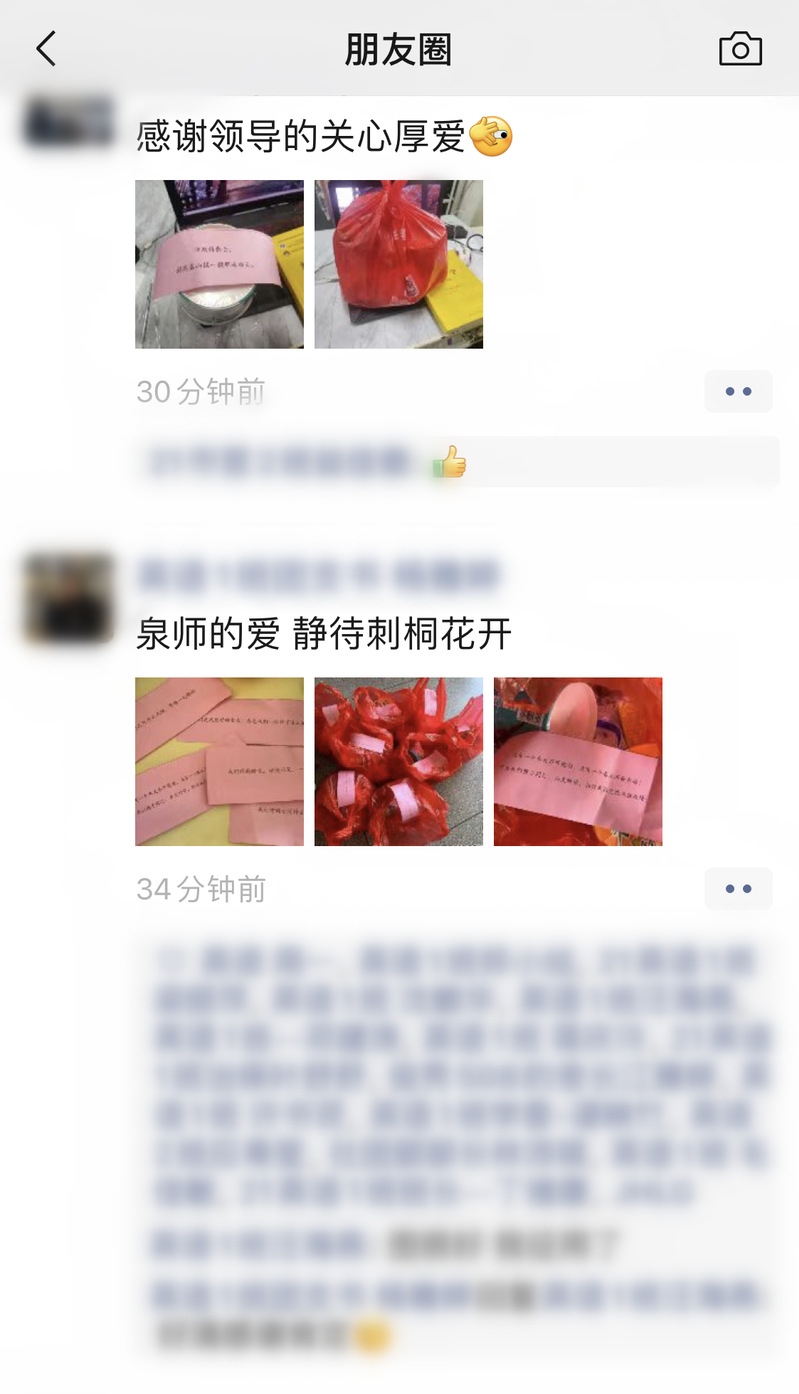Open the camera to post a moment
The image size is (799, 1394).
point(740,49)
